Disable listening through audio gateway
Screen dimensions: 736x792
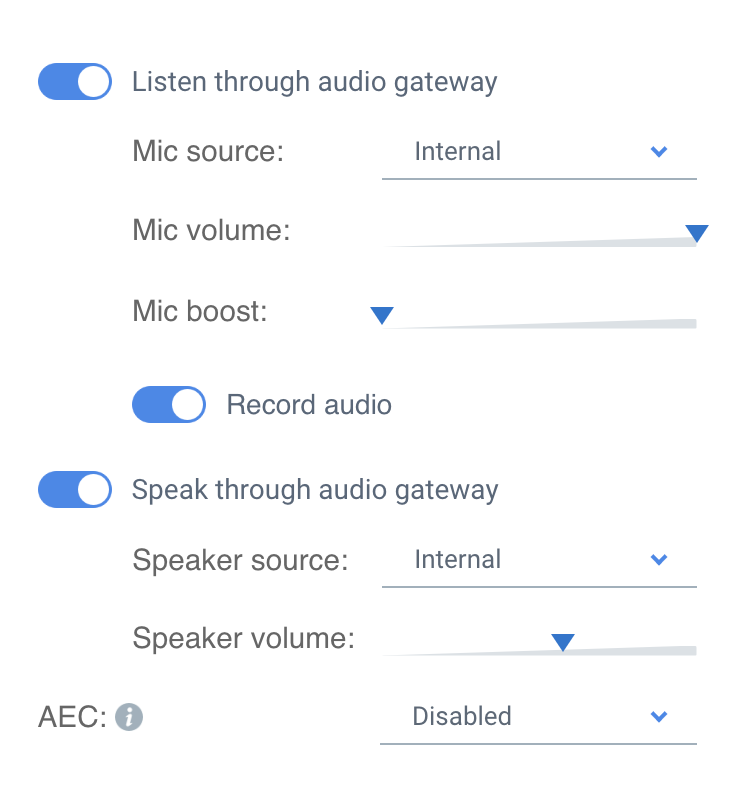point(74,82)
